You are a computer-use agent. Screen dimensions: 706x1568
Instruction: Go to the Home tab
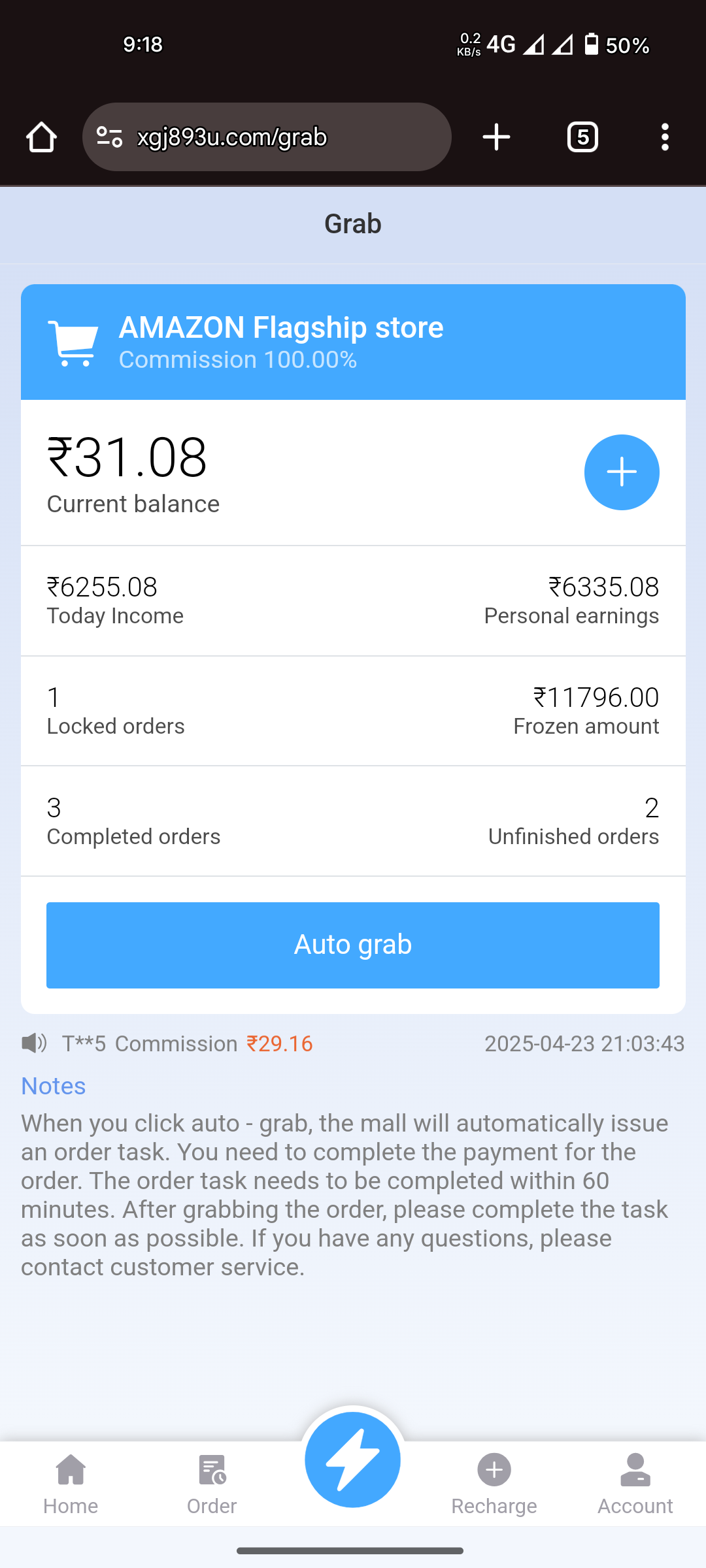tap(71, 1484)
